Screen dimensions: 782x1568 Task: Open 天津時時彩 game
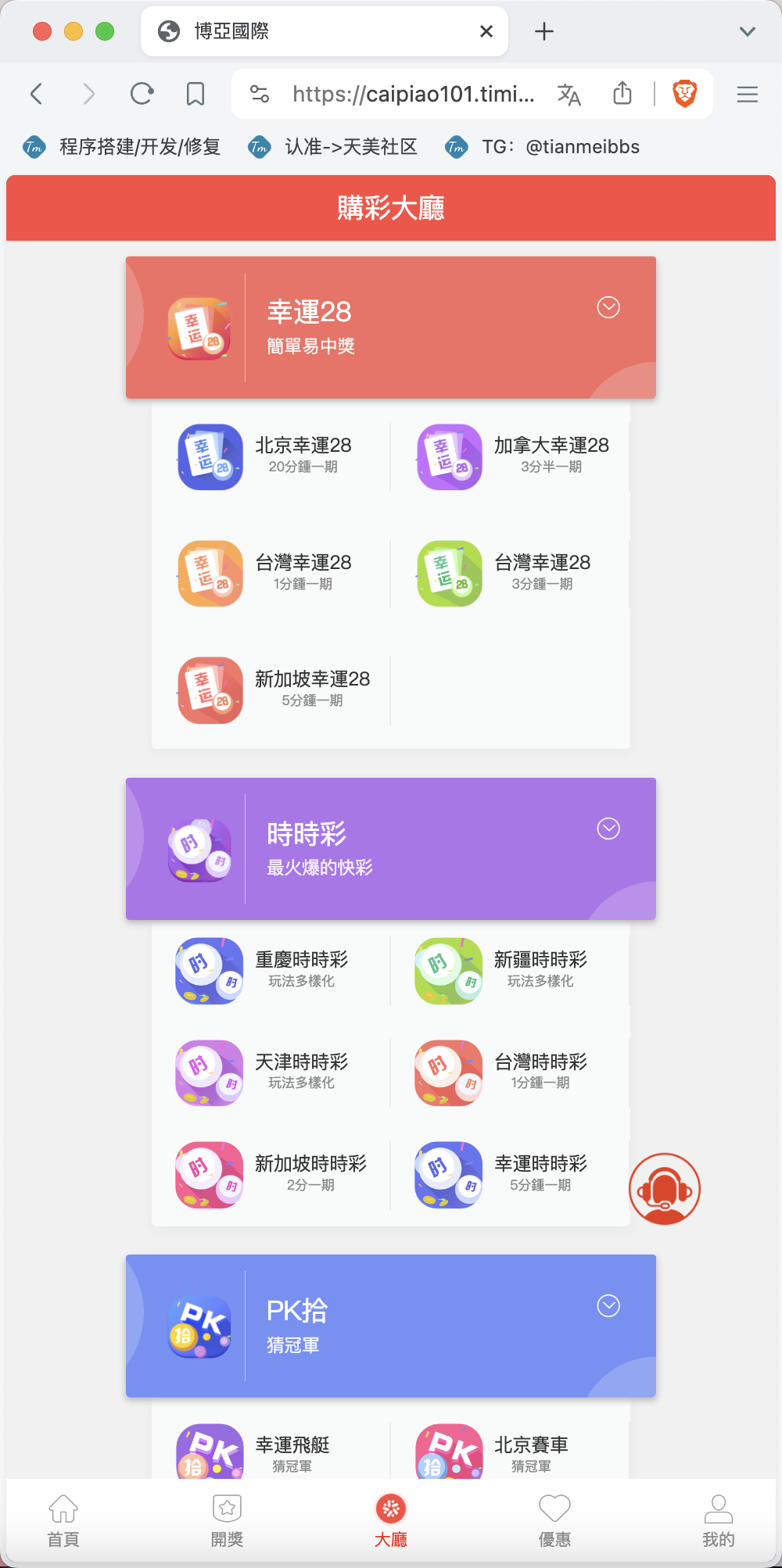point(270,1072)
